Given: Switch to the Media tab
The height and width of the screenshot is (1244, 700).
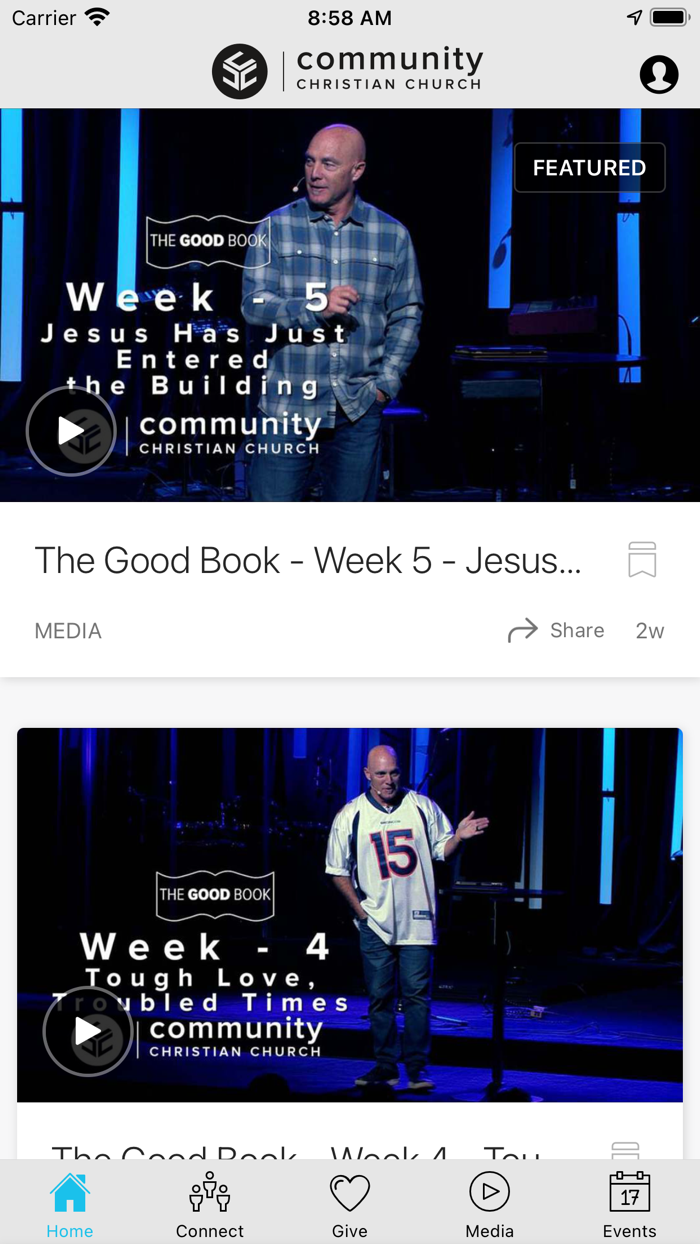Looking at the screenshot, I should point(490,1204).
